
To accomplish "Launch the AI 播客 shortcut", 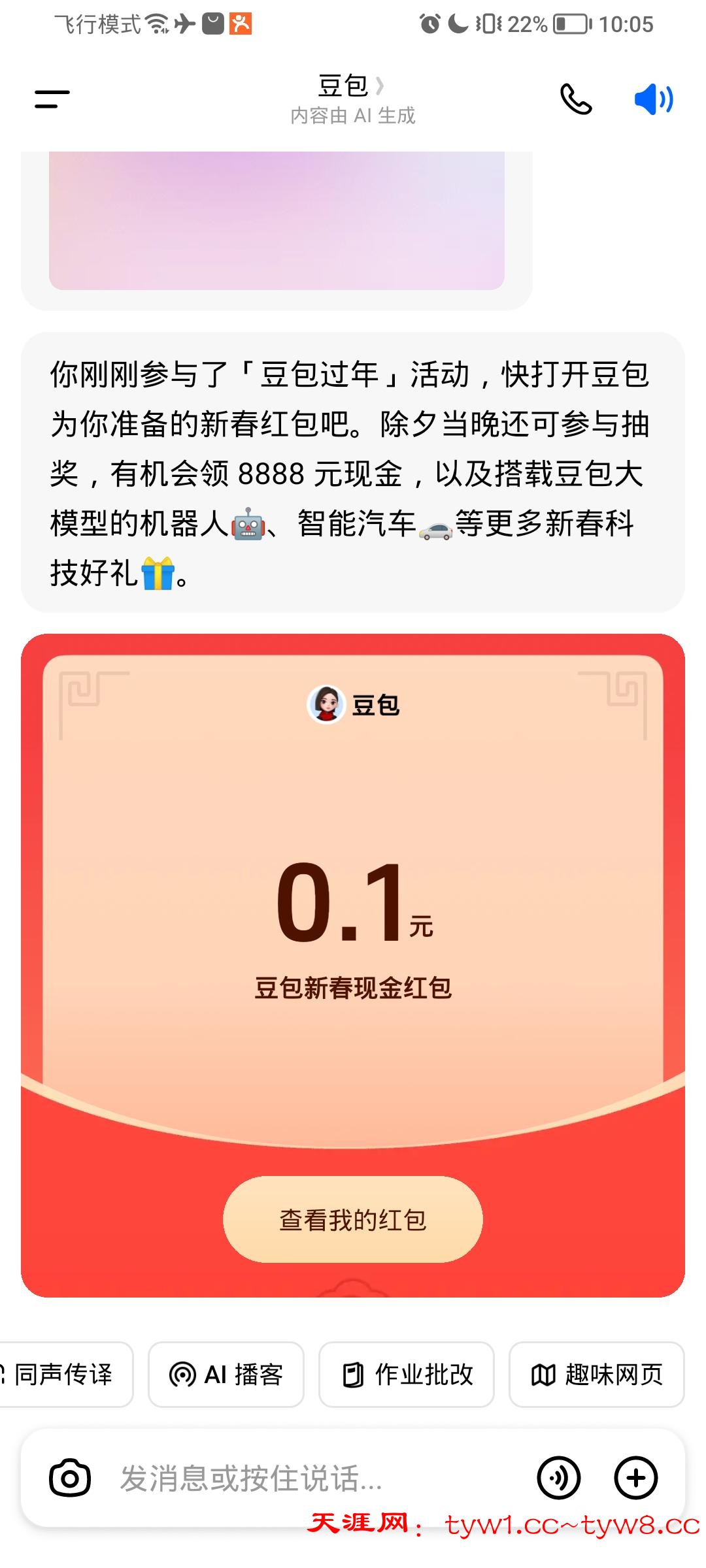I will tap(226, 1375).
